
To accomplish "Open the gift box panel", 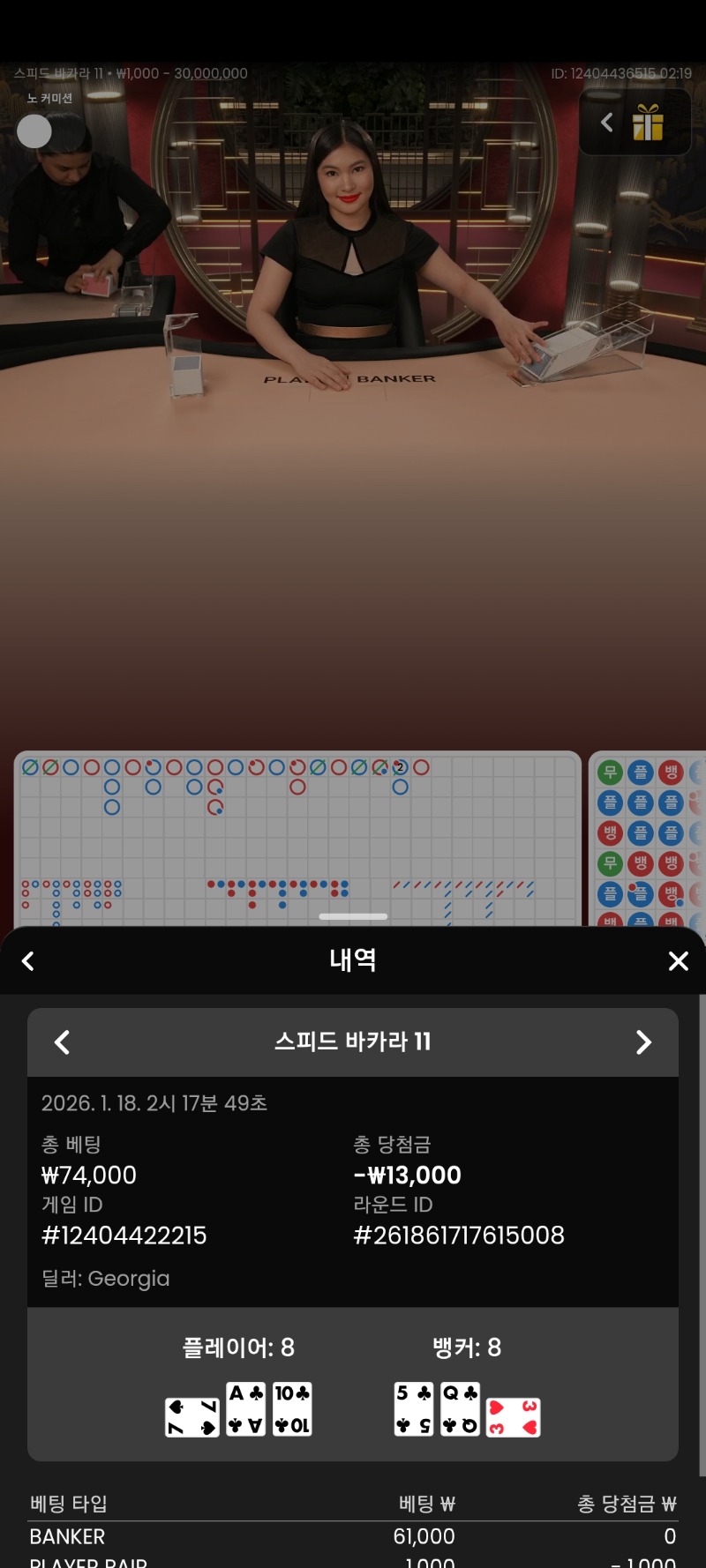I will coord(648,123).
